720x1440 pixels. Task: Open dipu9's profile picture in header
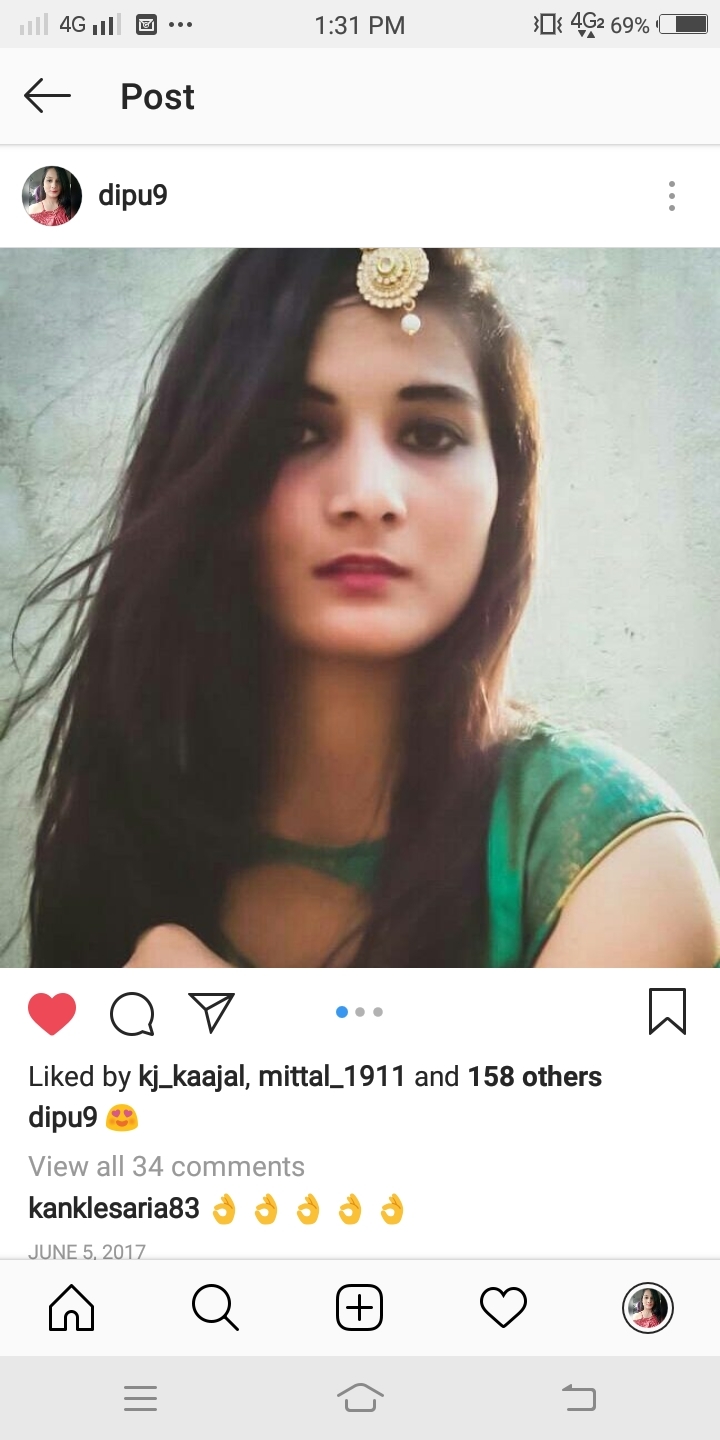point(52,196)
